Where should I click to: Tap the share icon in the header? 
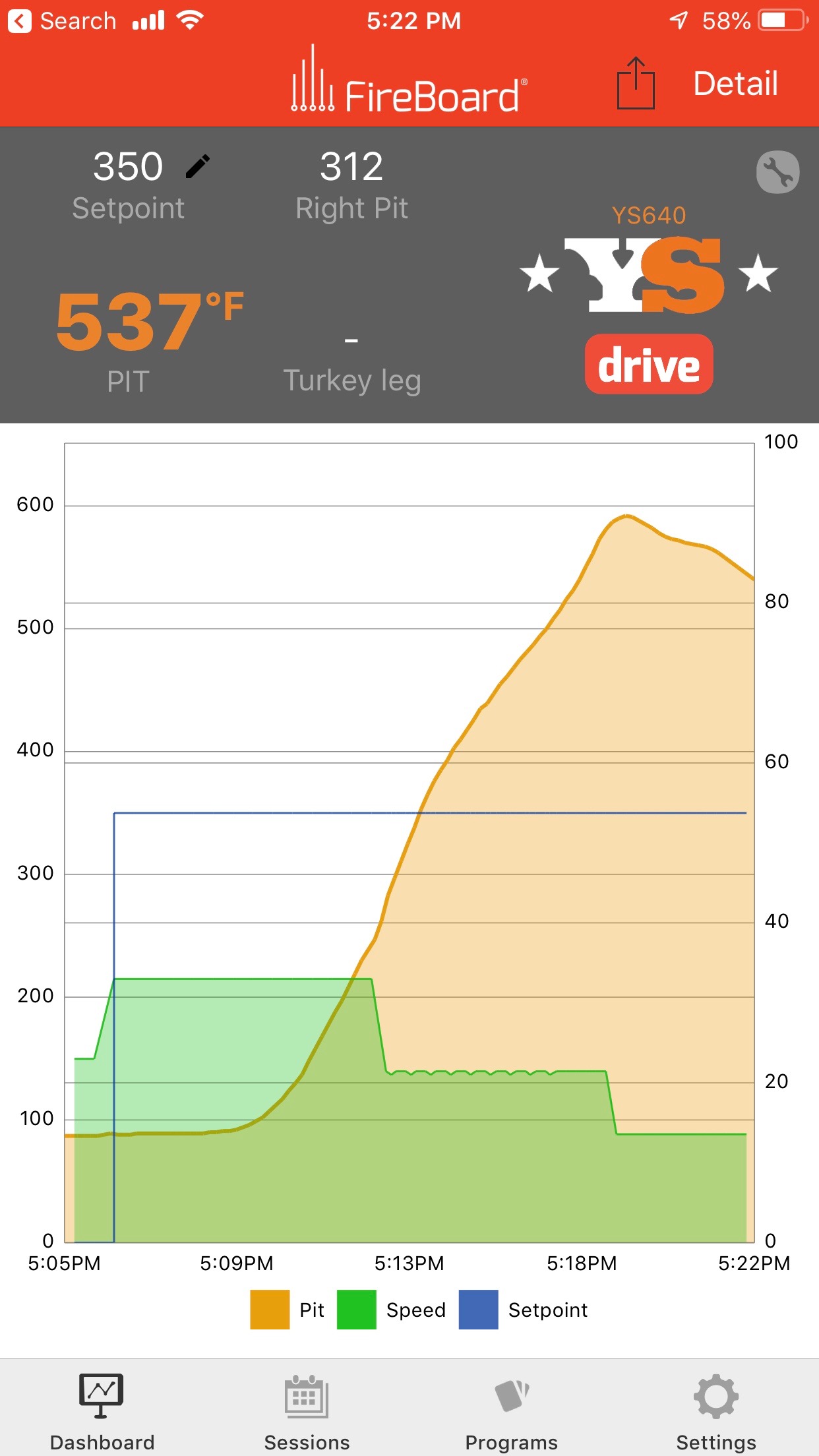636,83
